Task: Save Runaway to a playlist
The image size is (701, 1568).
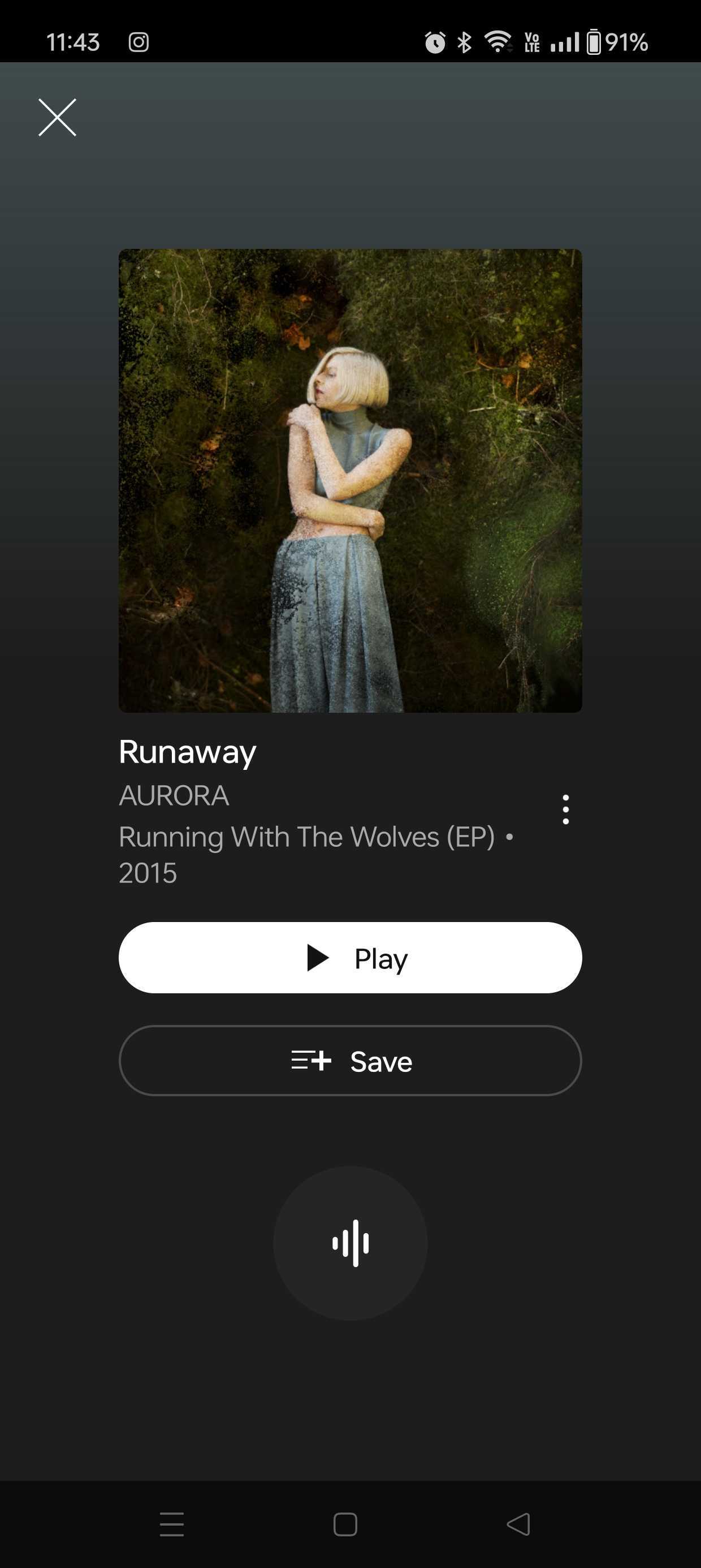Action: (x=350, y=1061)
